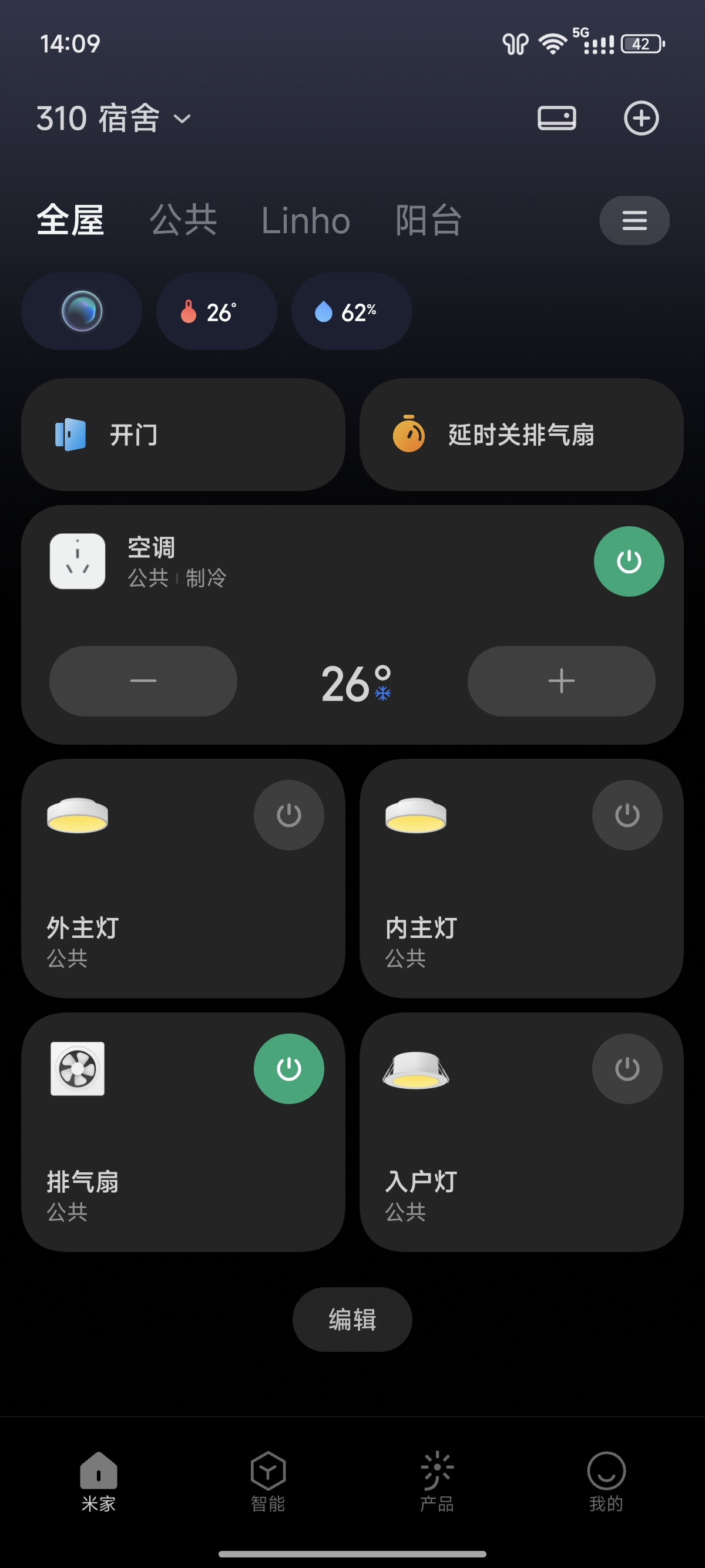The width and height of the screenshot is (705, 1568).
Task: Open the room list menu button
Action: 634,220
